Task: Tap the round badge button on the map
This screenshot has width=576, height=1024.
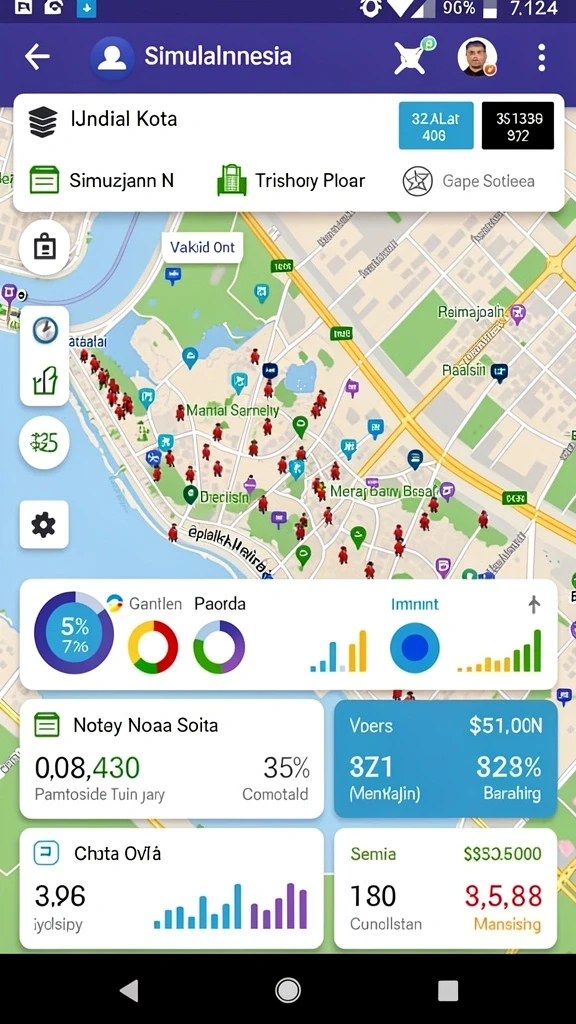Action: tap(44, 248)
